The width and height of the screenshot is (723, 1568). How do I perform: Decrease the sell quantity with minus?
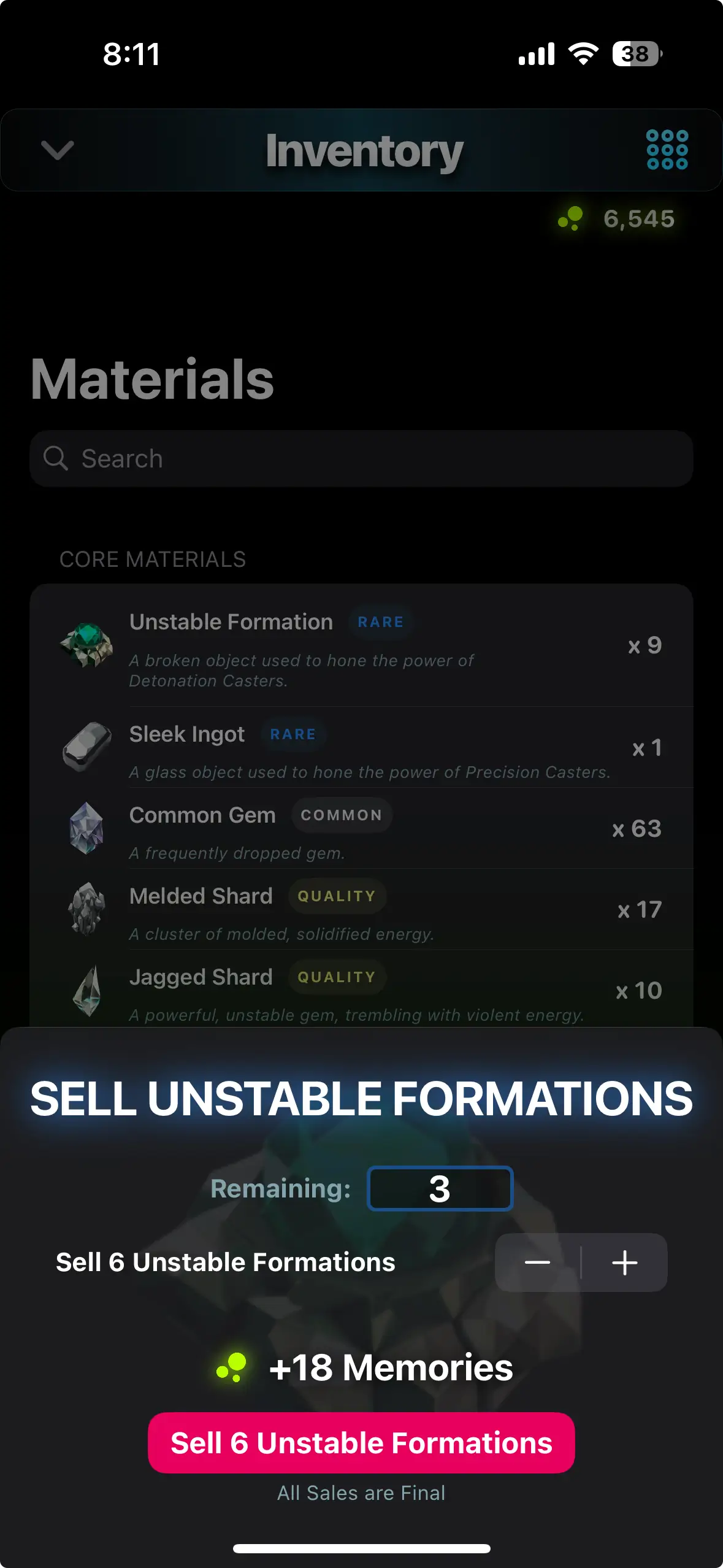(x=538, y=1262)
